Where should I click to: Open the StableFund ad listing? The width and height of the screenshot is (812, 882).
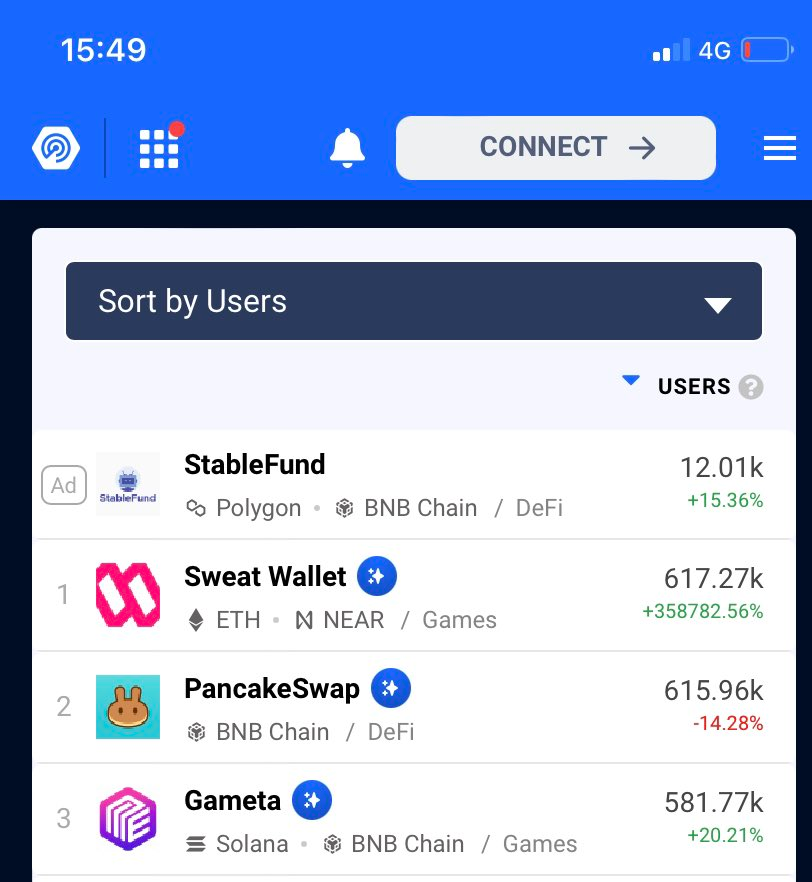414,485
